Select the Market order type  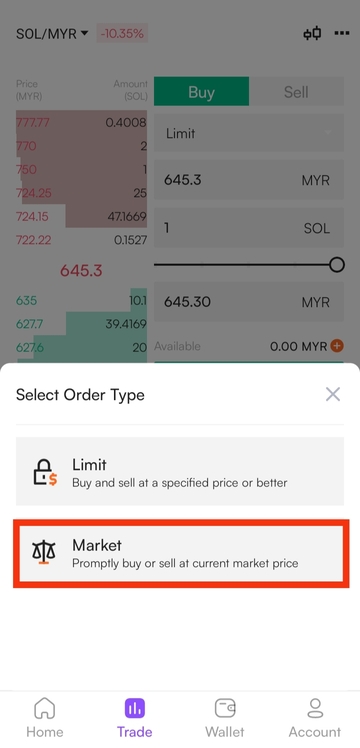coord(180,553)
